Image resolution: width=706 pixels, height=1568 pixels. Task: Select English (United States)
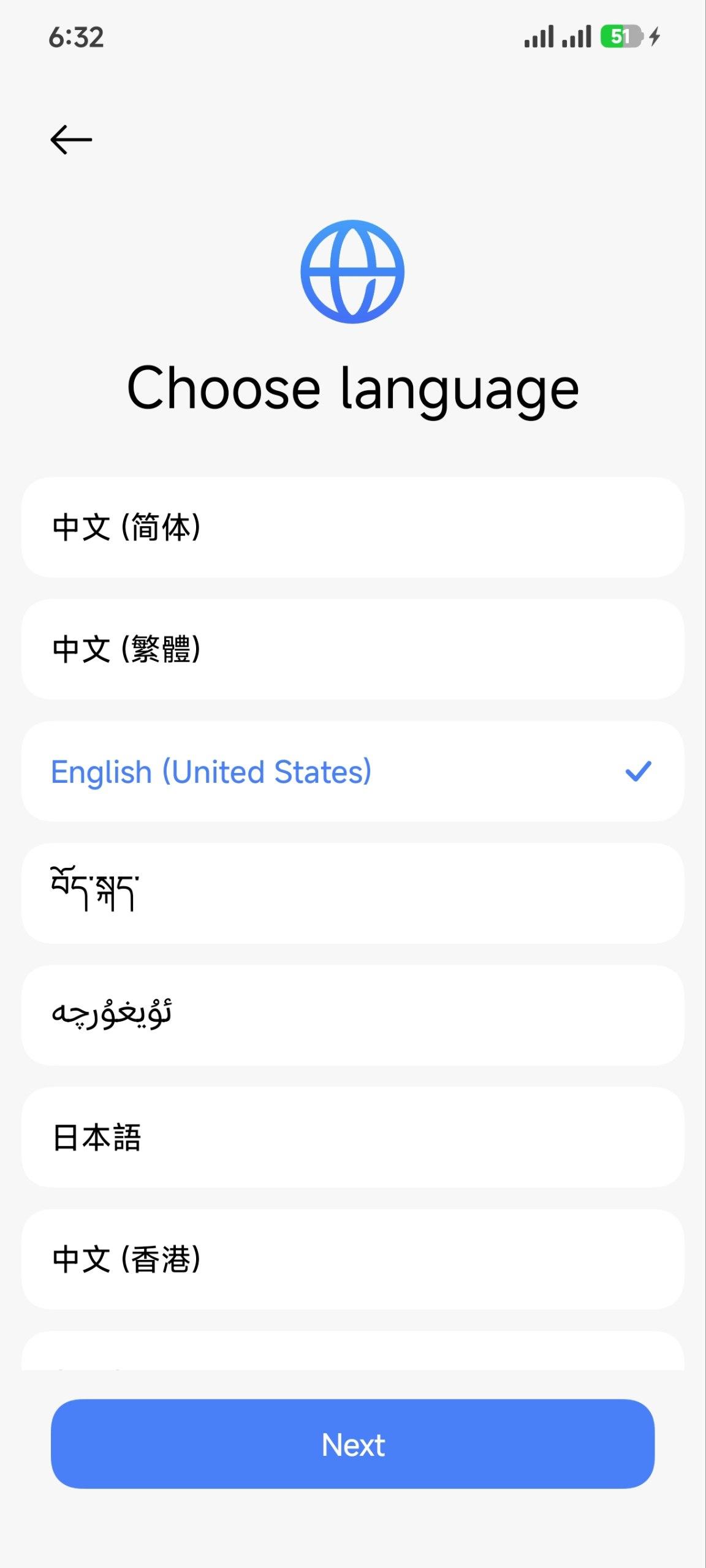click(x=352, y=771)
